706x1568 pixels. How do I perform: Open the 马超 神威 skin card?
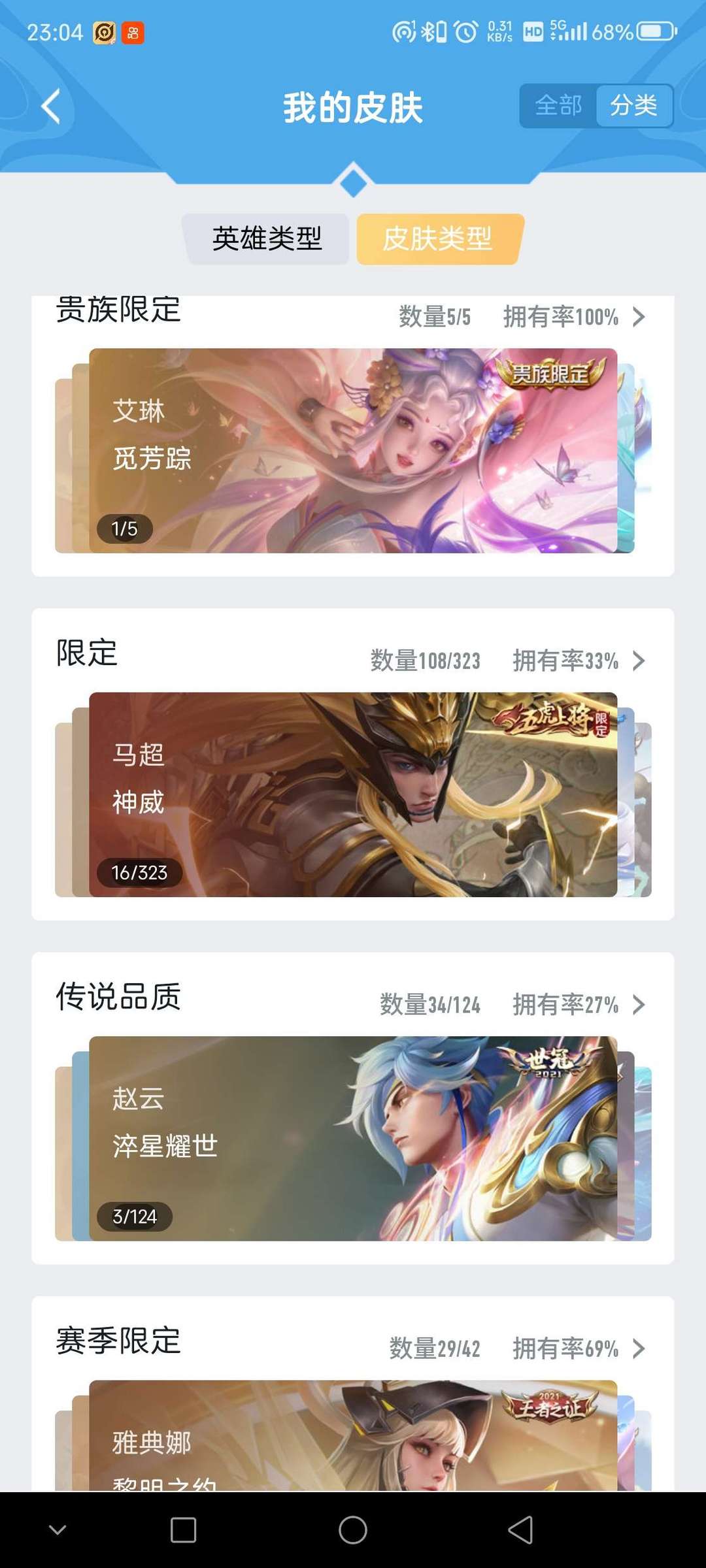coord(353,794)
